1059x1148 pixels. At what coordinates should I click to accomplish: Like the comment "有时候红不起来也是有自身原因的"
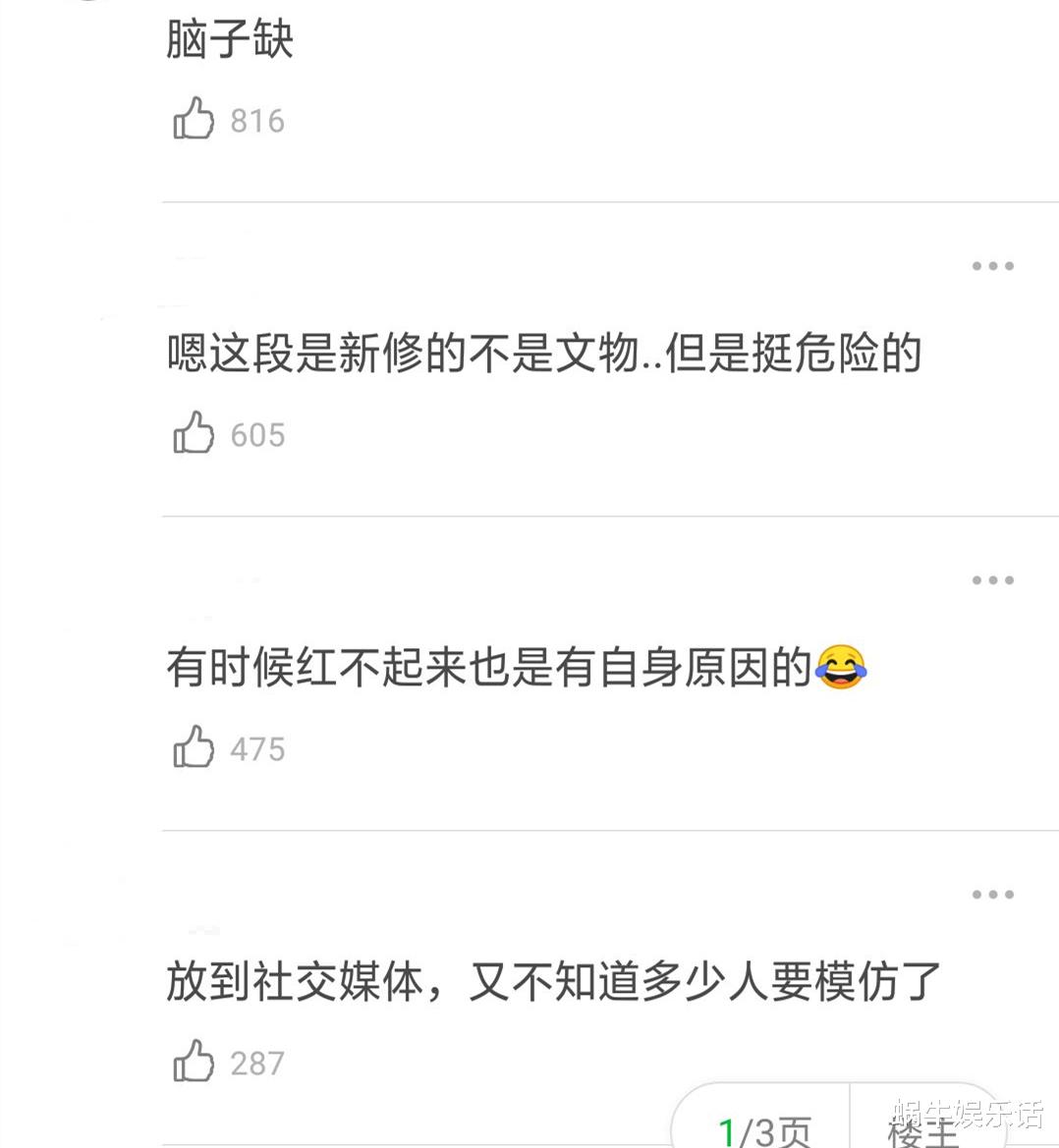pyautogui.click(x=194, y=746)
